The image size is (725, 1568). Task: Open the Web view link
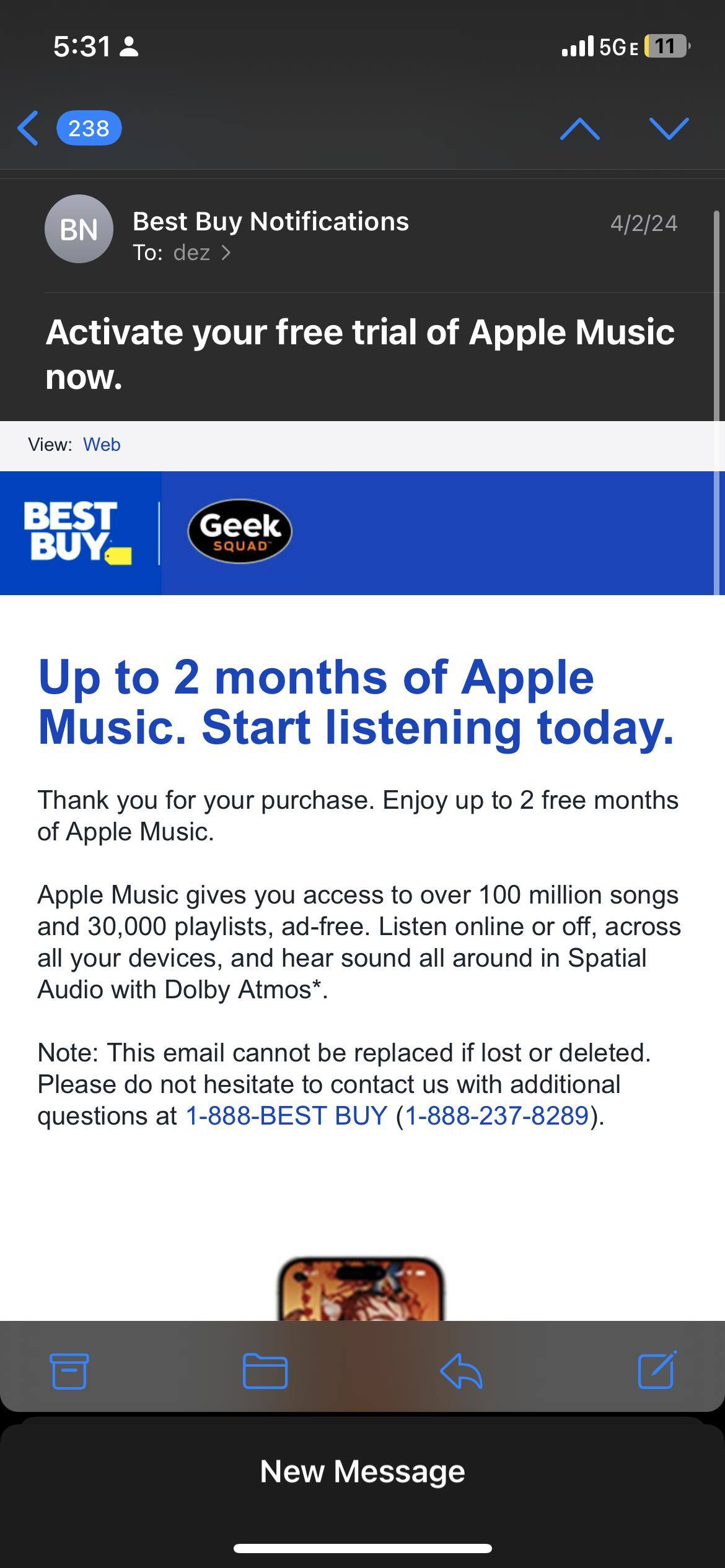[x=102, y=445]
